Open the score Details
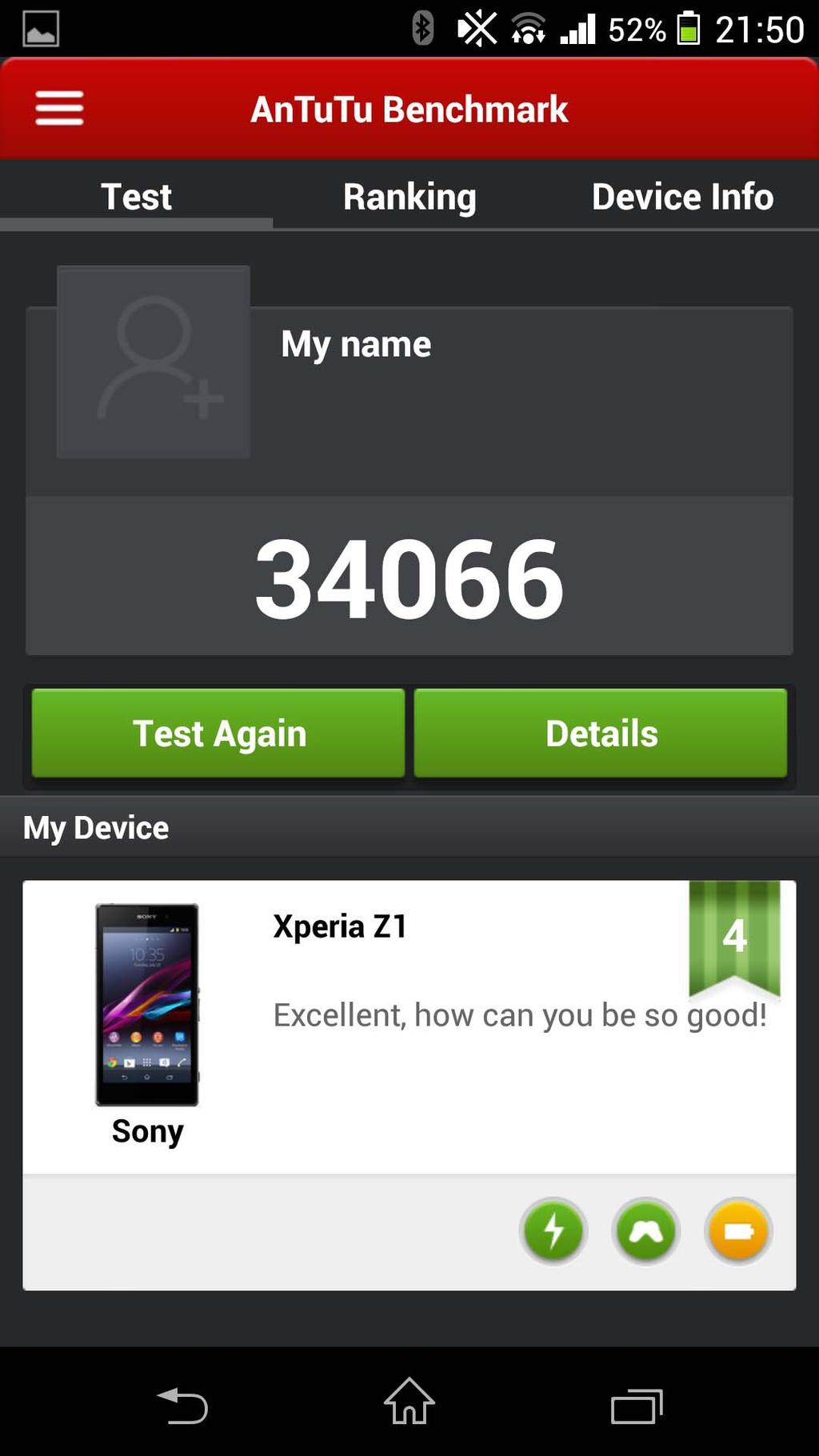The height and width of the screenshot is (1456, 819). point(601,733)
